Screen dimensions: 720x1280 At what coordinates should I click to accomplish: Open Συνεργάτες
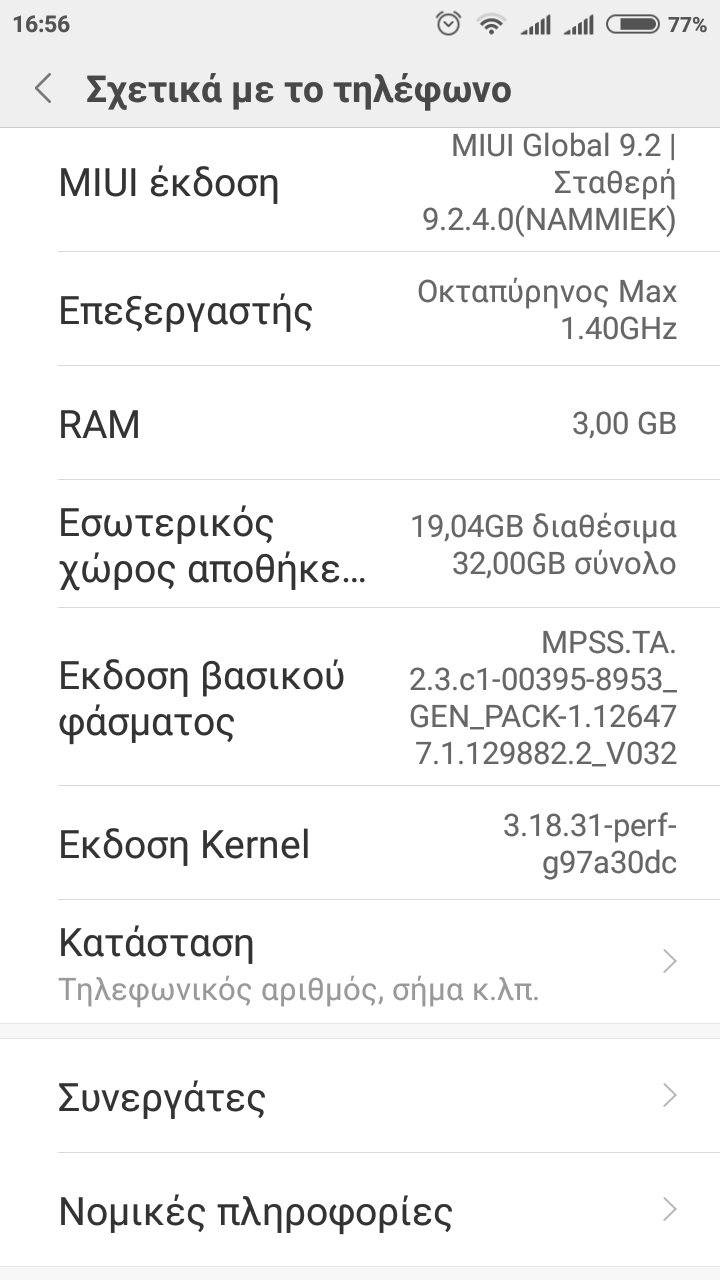click(x=360, y=1097)
